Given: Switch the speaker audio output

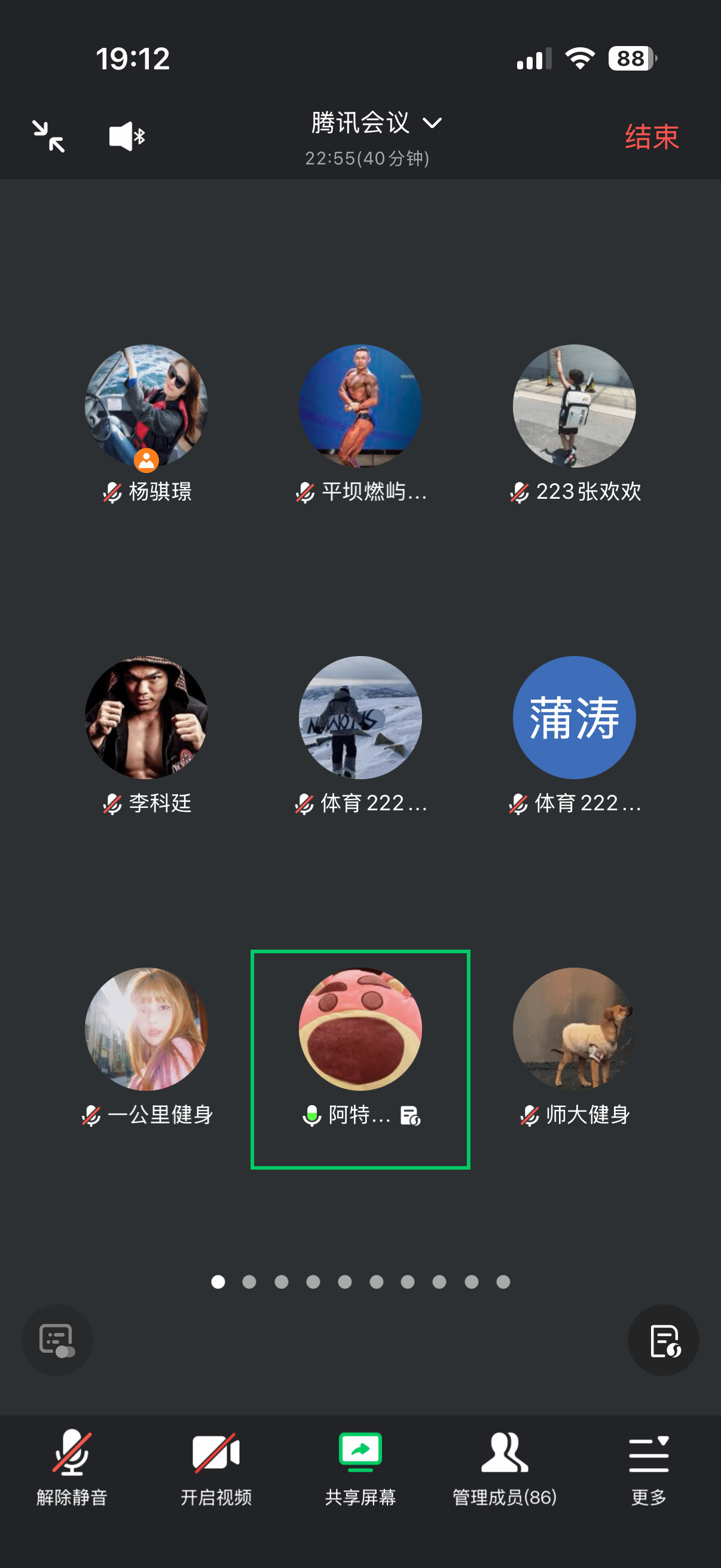Looking at the screenshot, I should (127, 136).
